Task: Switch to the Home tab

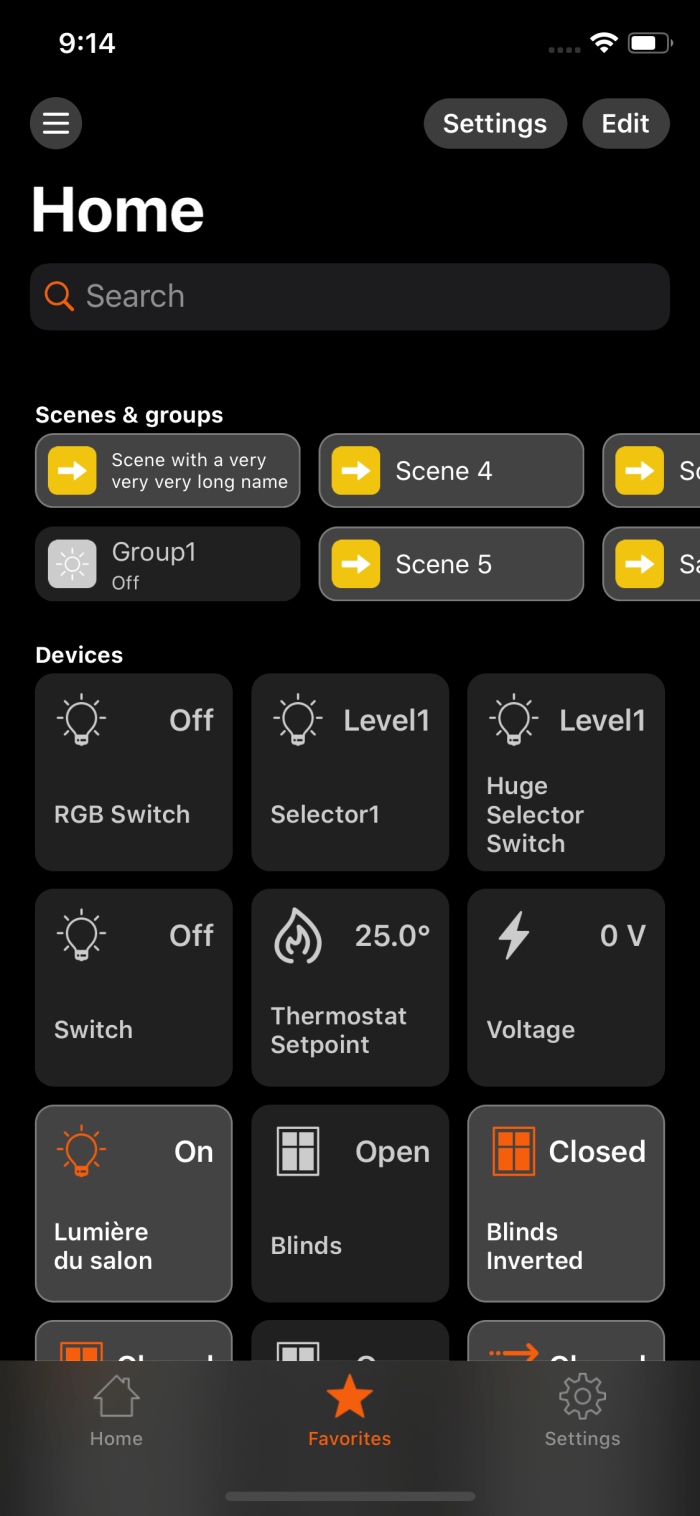Action: [116, 1411]
